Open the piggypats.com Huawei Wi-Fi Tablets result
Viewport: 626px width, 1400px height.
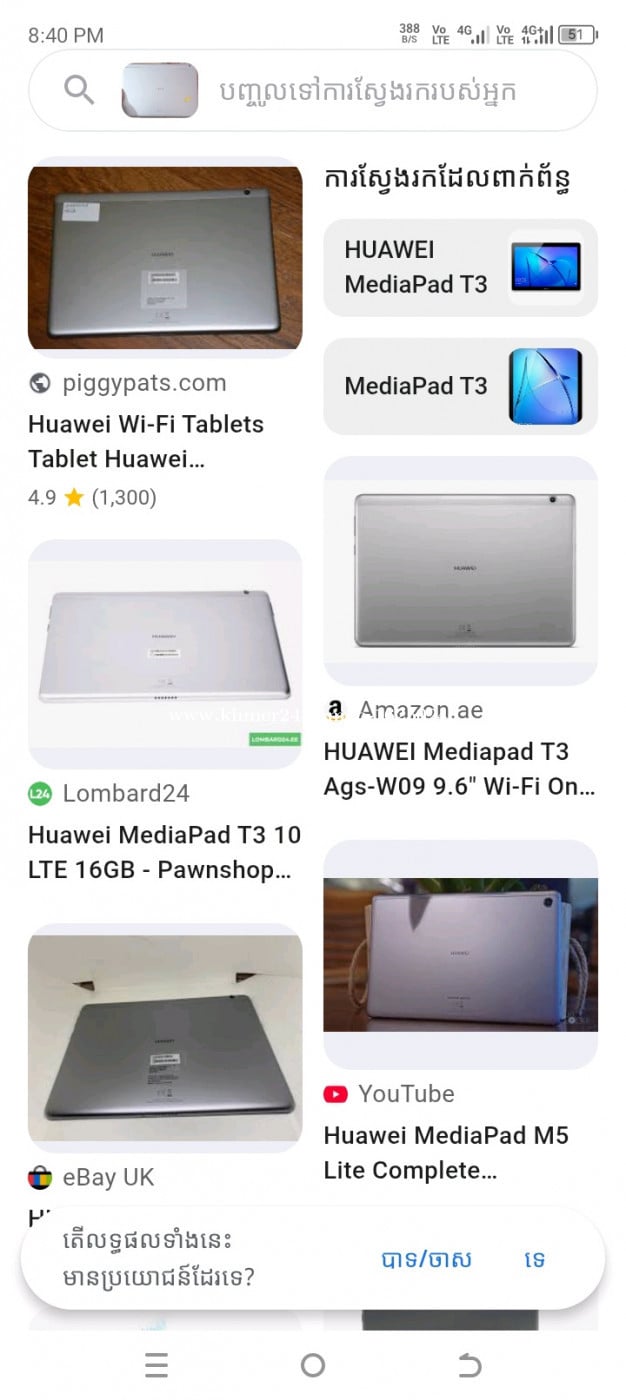(x=165, y=258)
